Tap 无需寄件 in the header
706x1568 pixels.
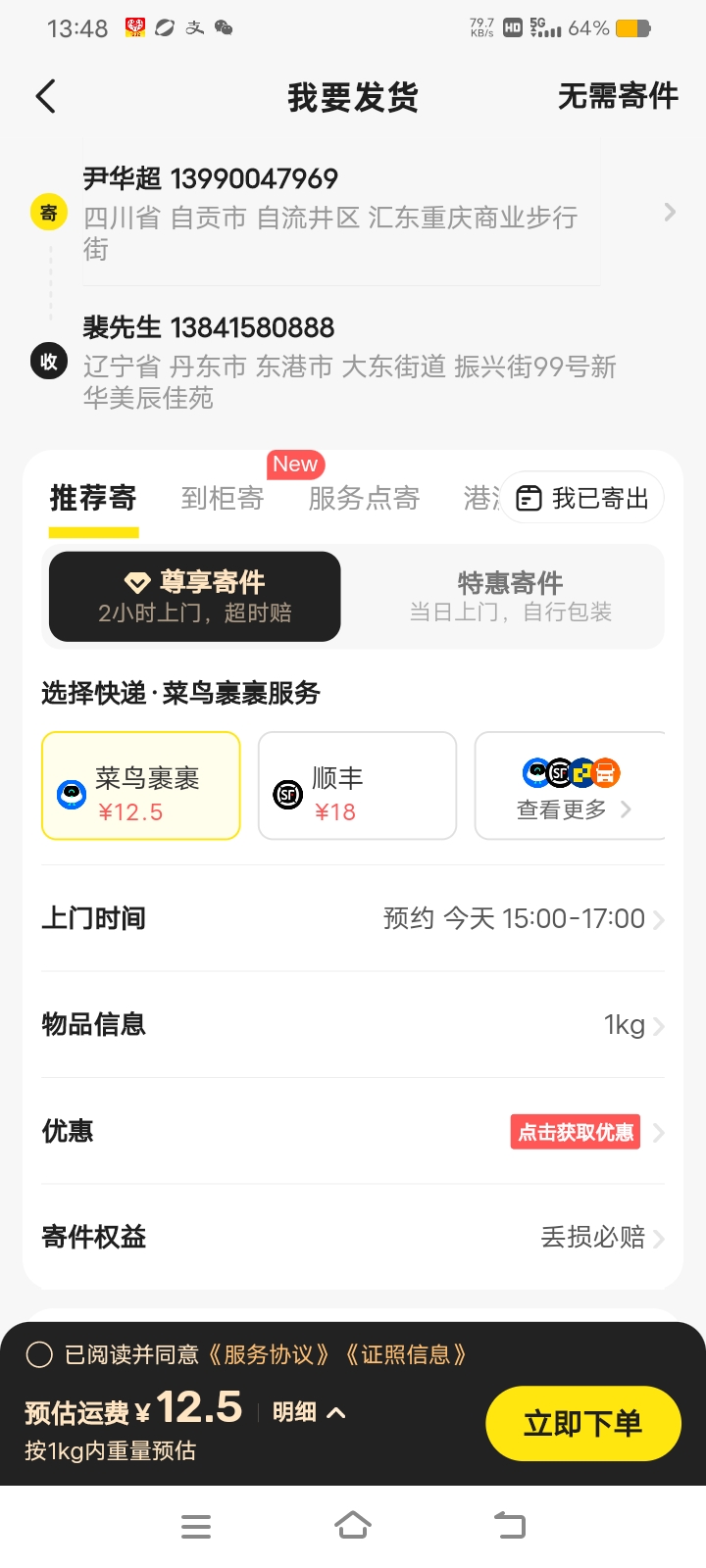tap(618, 96)
